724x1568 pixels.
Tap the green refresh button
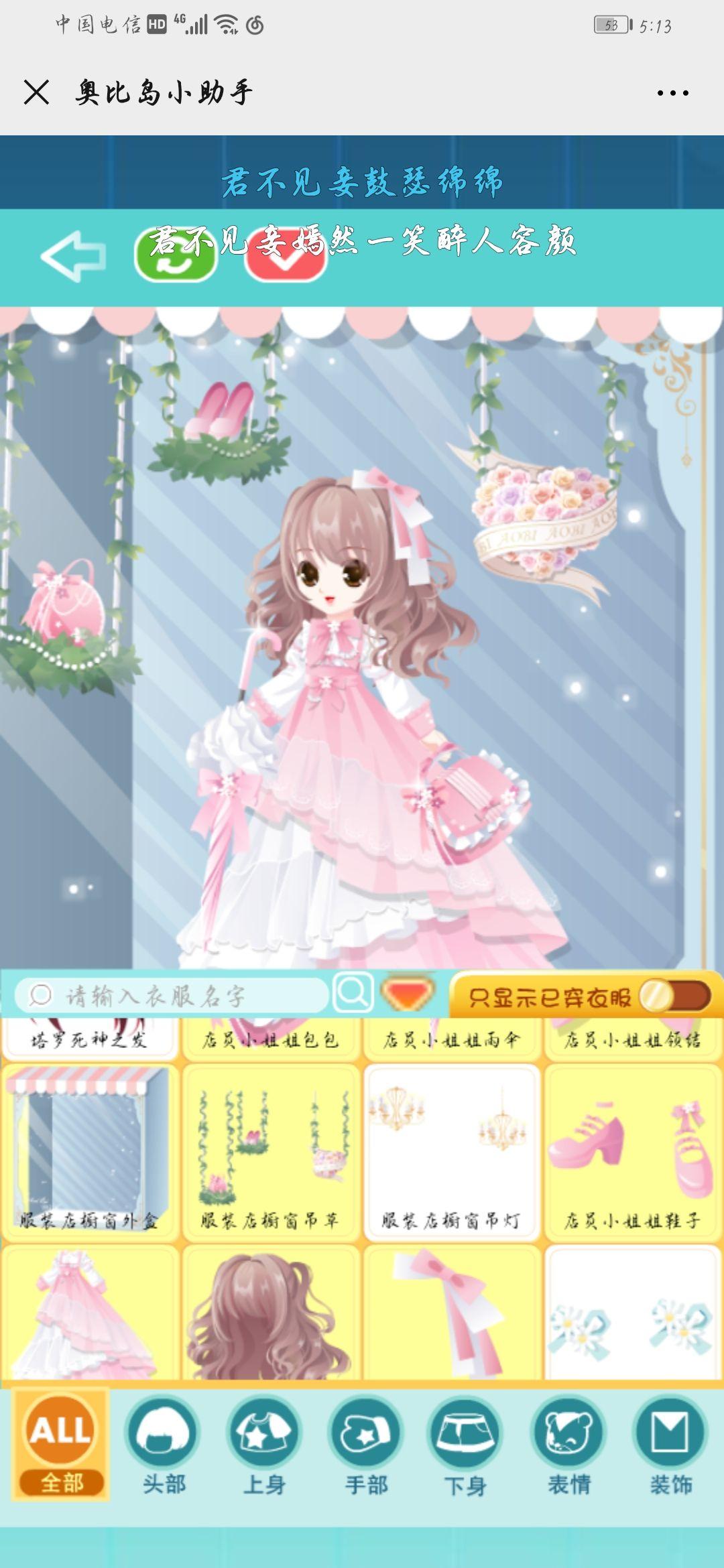pyautogui.click(x=176, y=256)
